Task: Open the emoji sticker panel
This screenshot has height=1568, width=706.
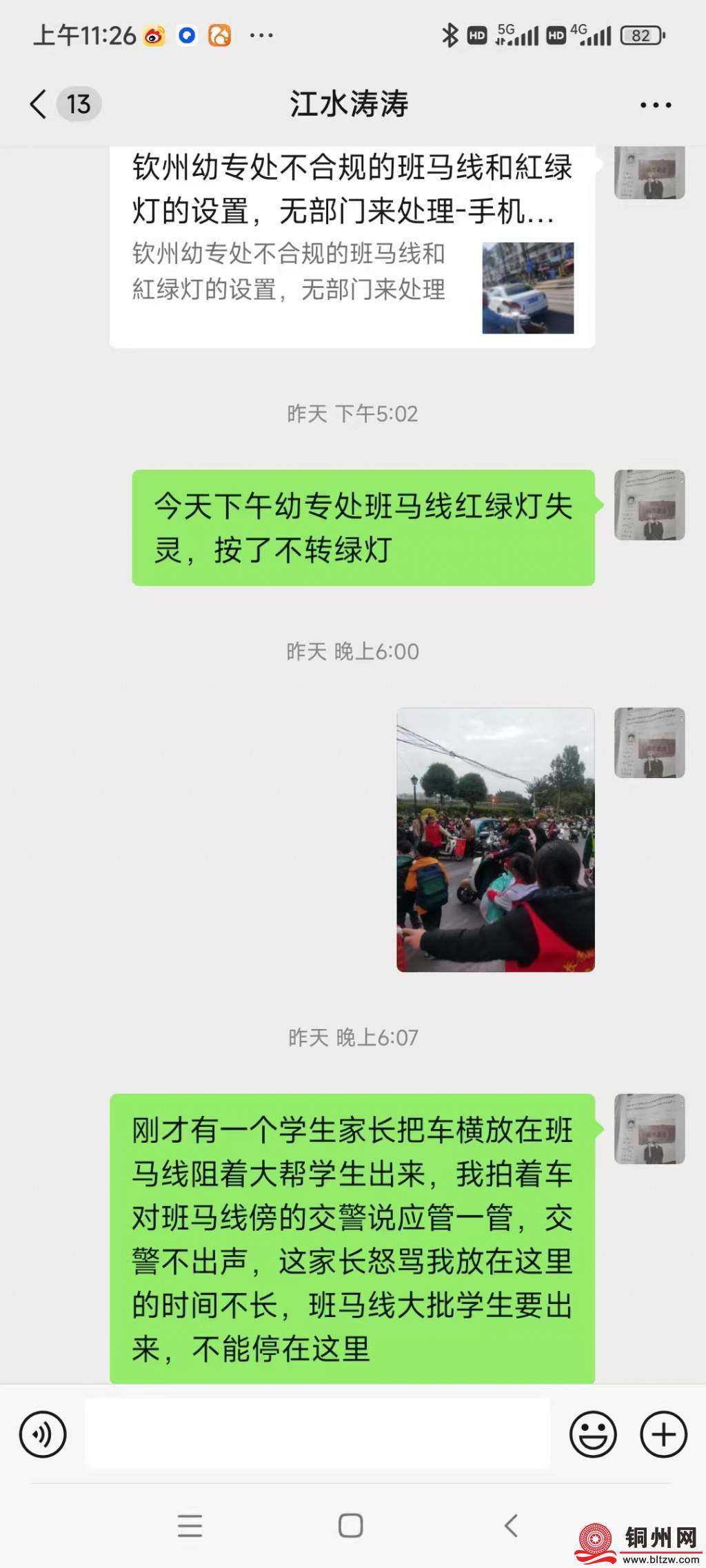Action: click(592, 1435)
